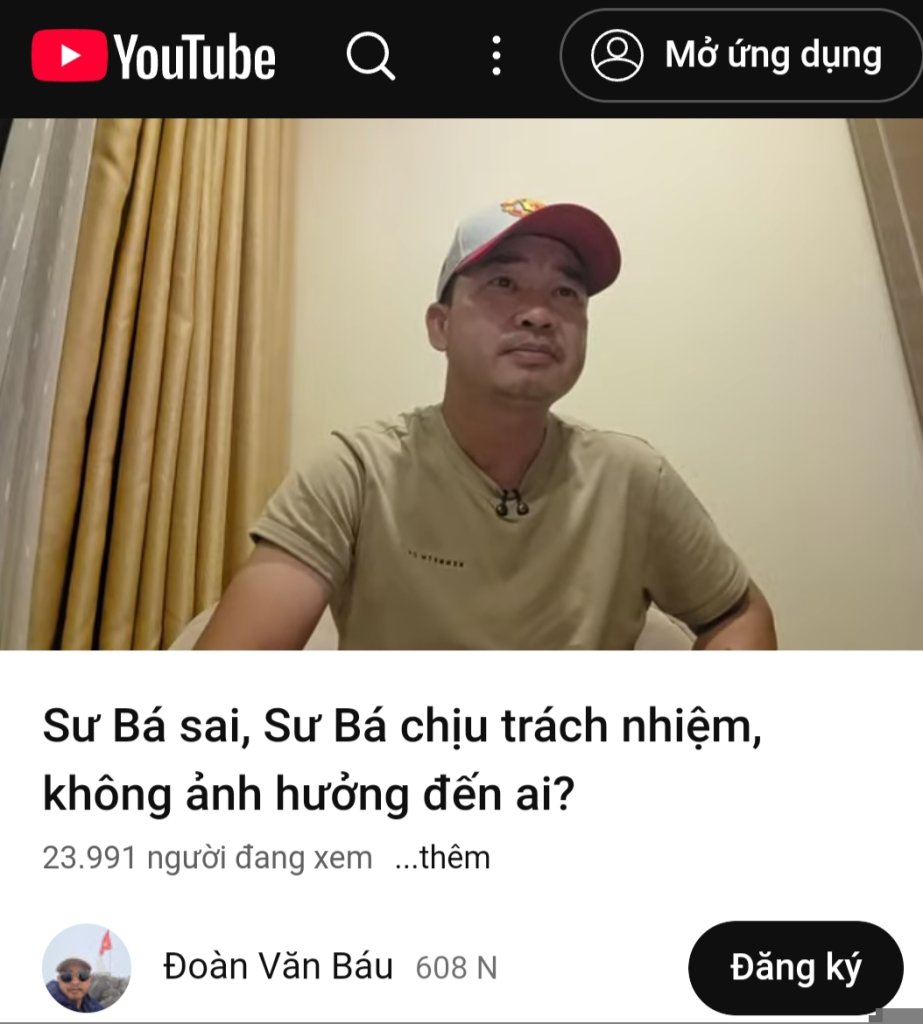
Task: Open Đoàn Văn Báu channel avatar
Action: click(86, 967)
